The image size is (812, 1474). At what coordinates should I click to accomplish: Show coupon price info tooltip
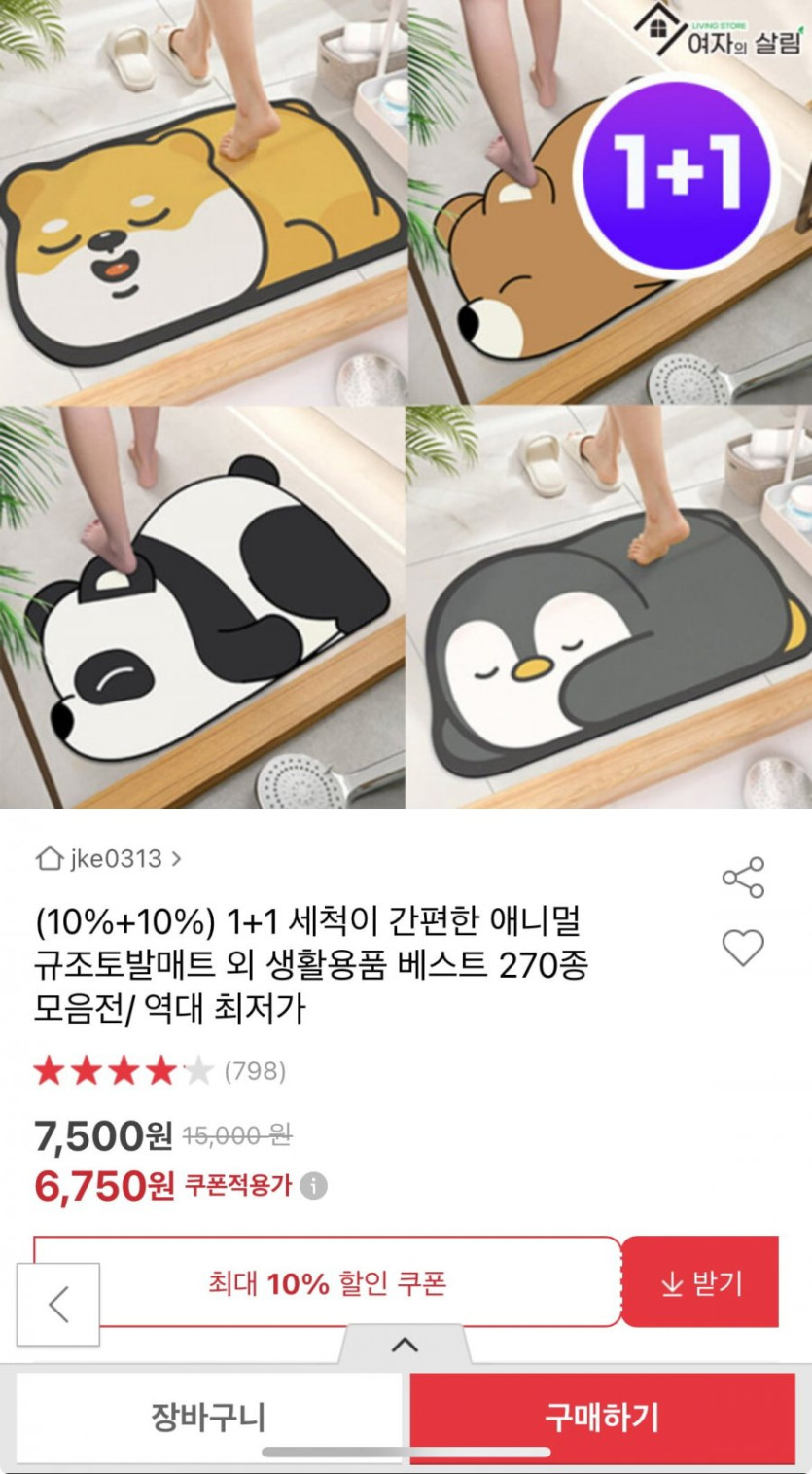(313, 1186)
